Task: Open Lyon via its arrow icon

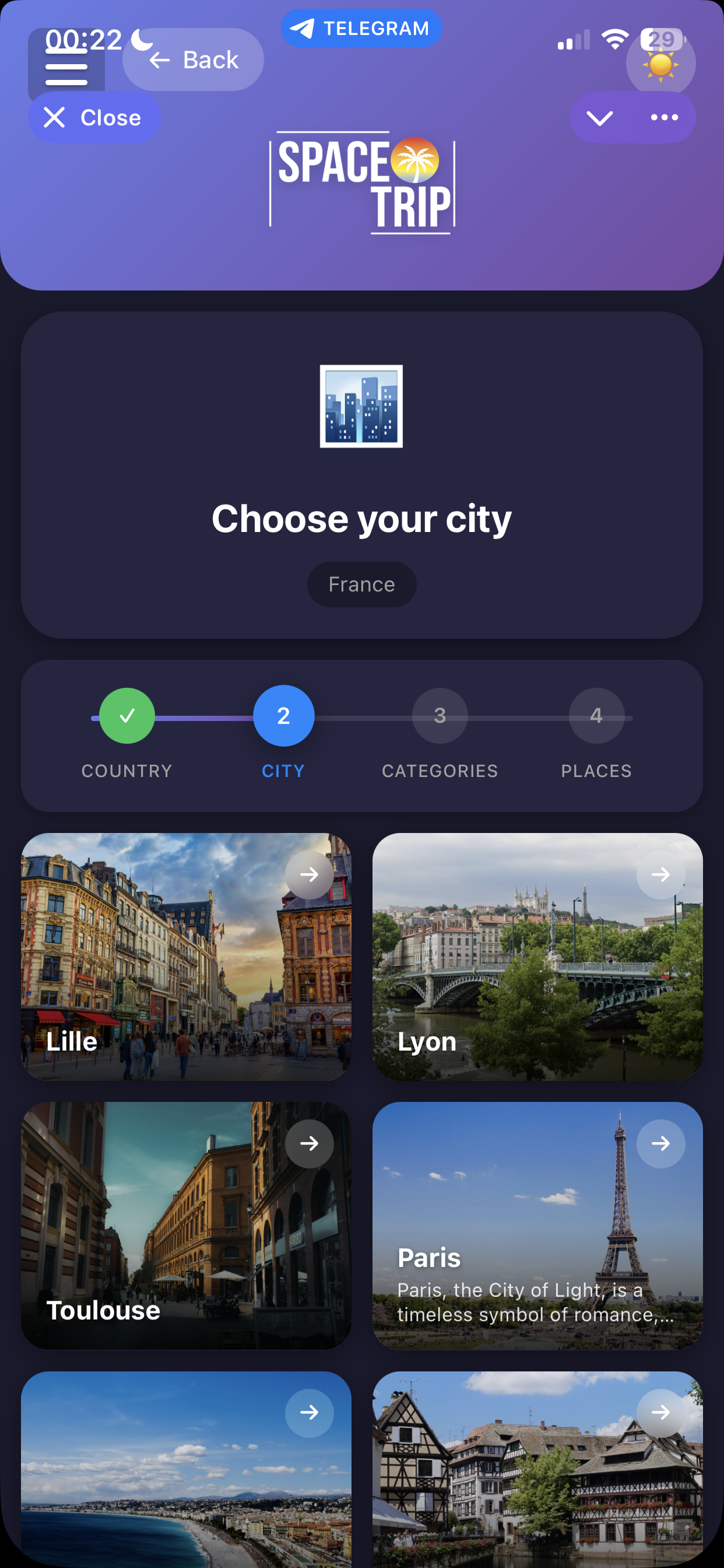Action: click(x=660, y=874)
